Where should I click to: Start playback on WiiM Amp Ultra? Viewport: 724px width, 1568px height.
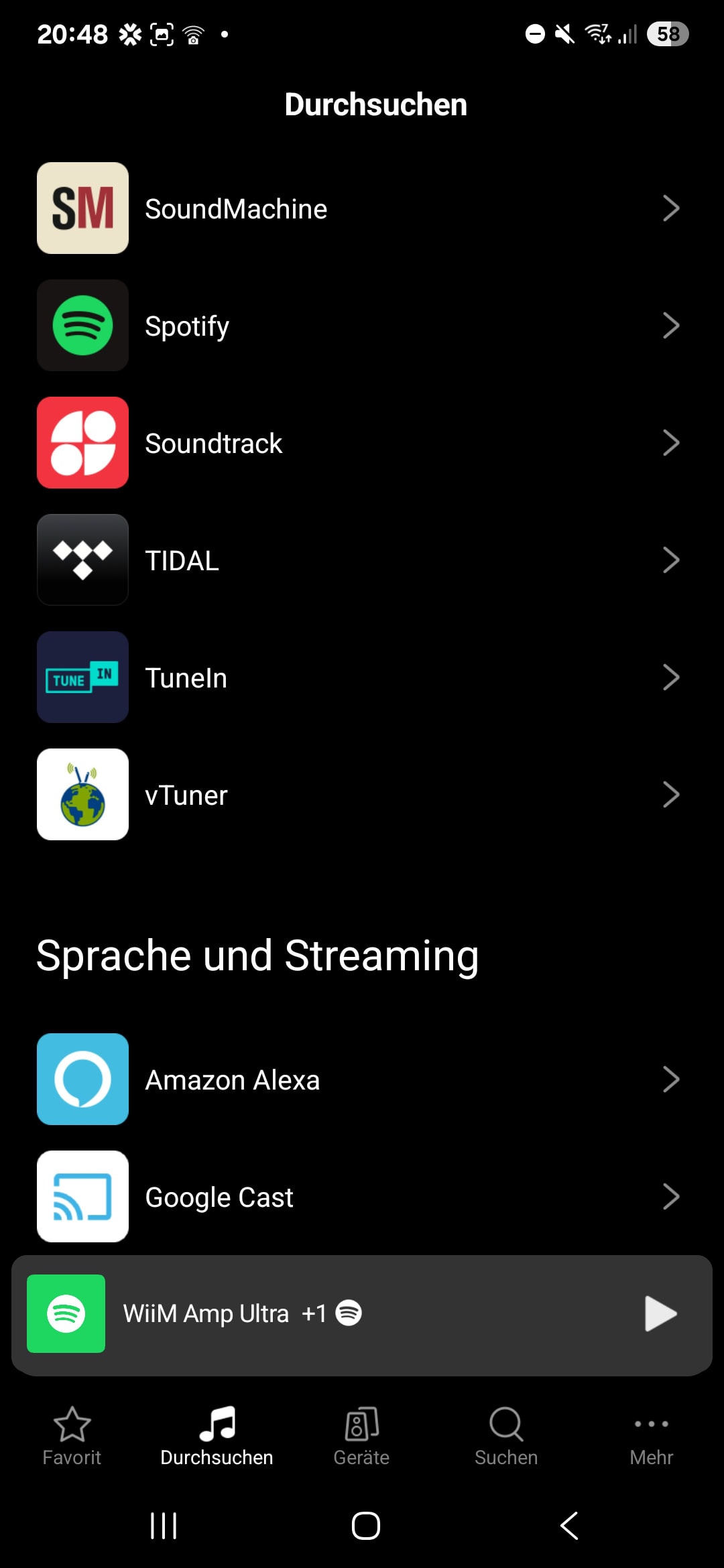[660, 1313]
